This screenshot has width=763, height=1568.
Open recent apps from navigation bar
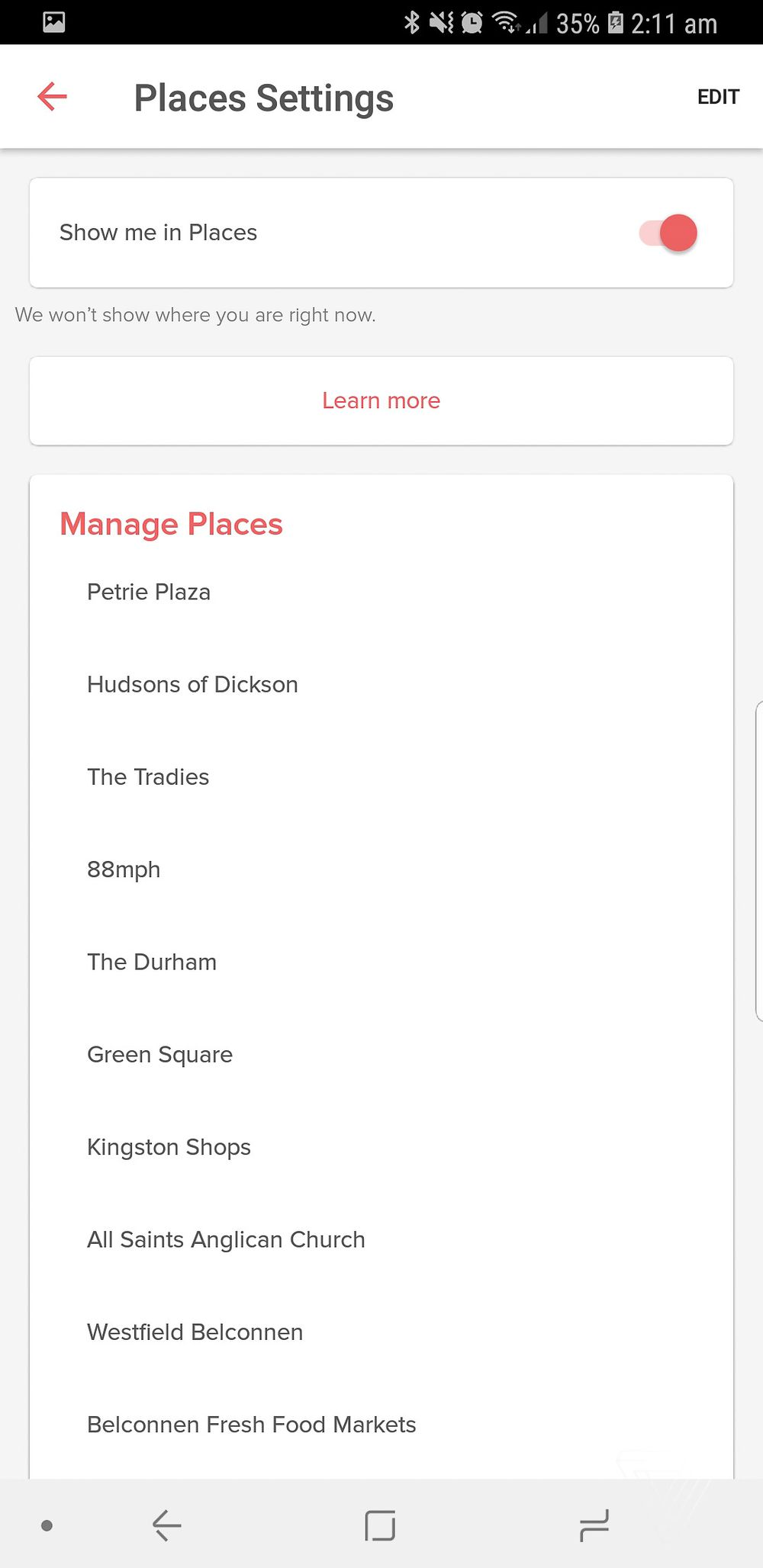[x=594, y=1525]
